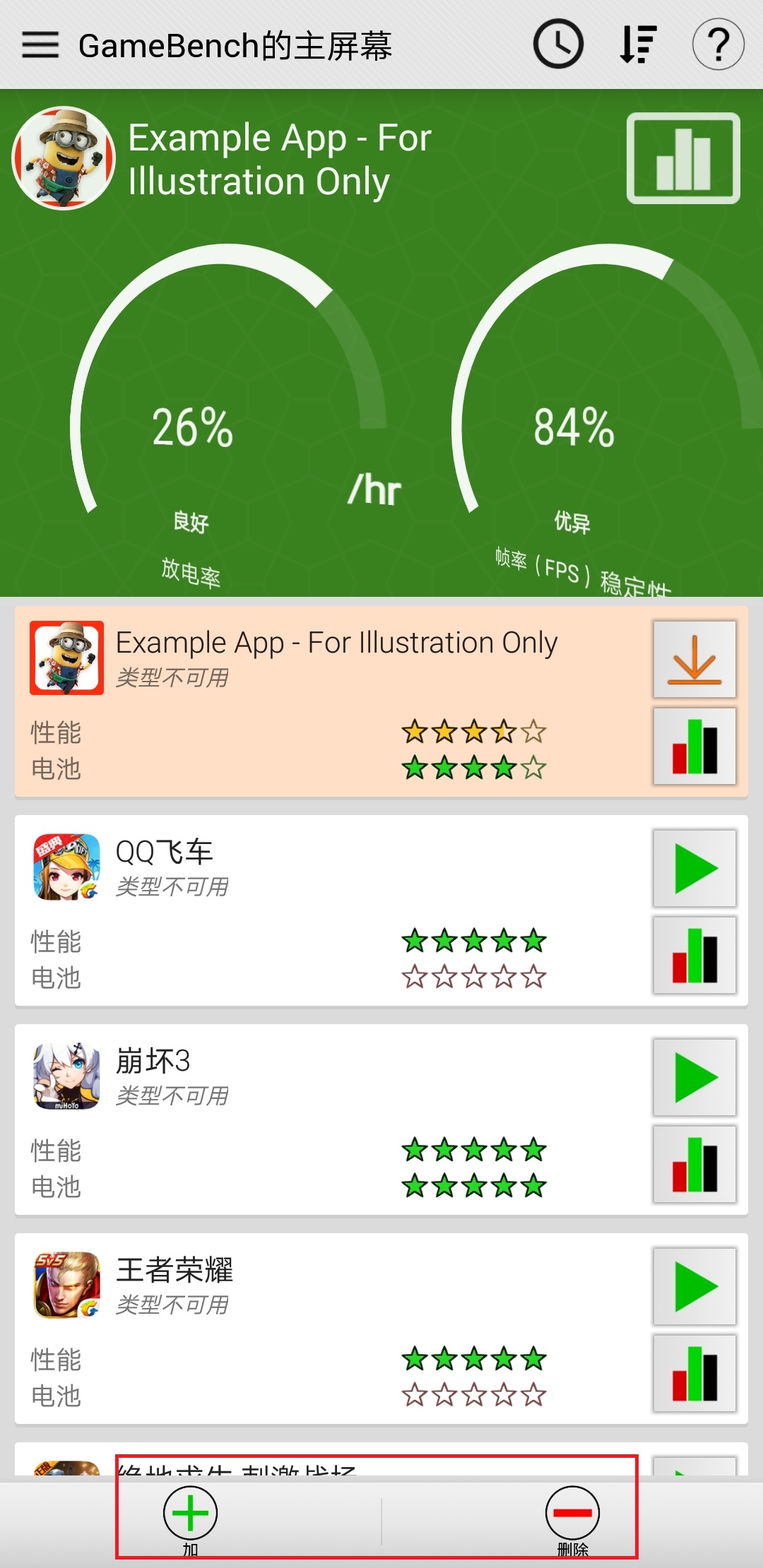
Task: Download the Example App session data
Action: pos(694,660)
